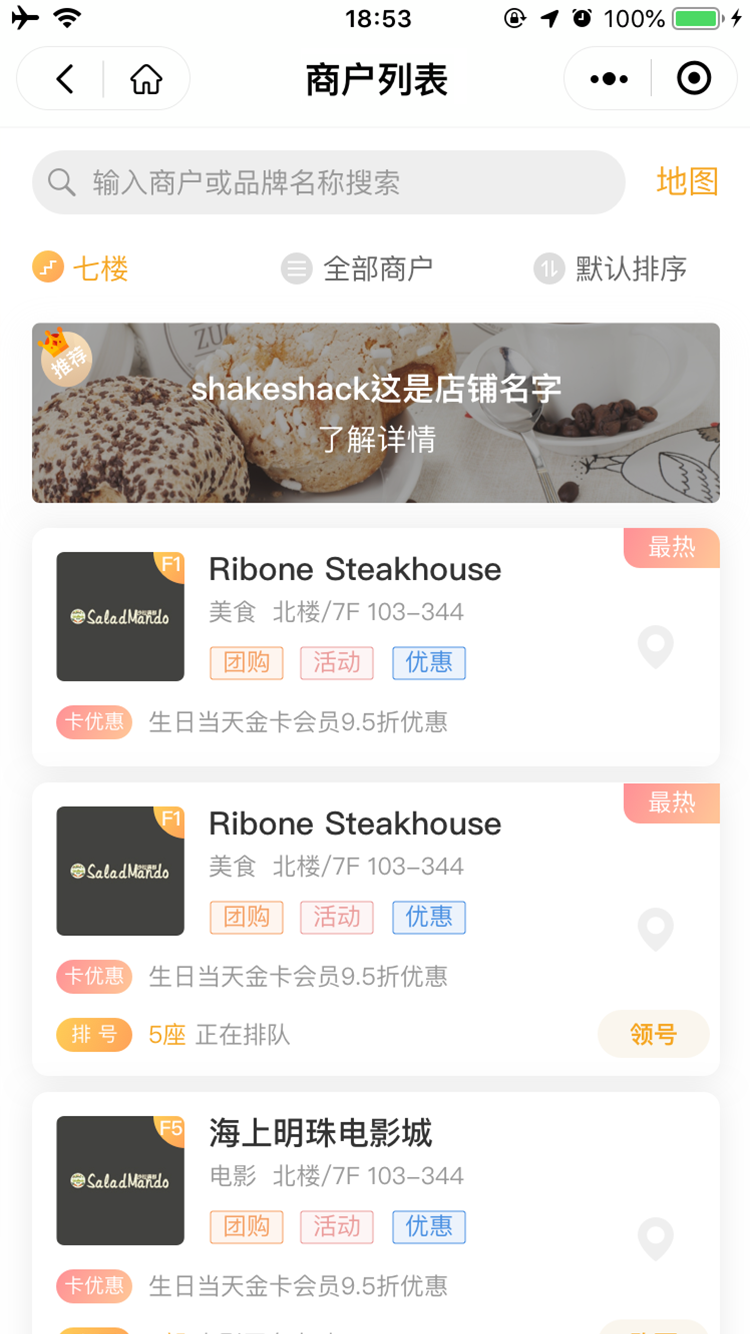Image resolution: width=750 pixels, height=1334 pixels.
Task: Open the three-dot more menu
Action: [609, 79]
